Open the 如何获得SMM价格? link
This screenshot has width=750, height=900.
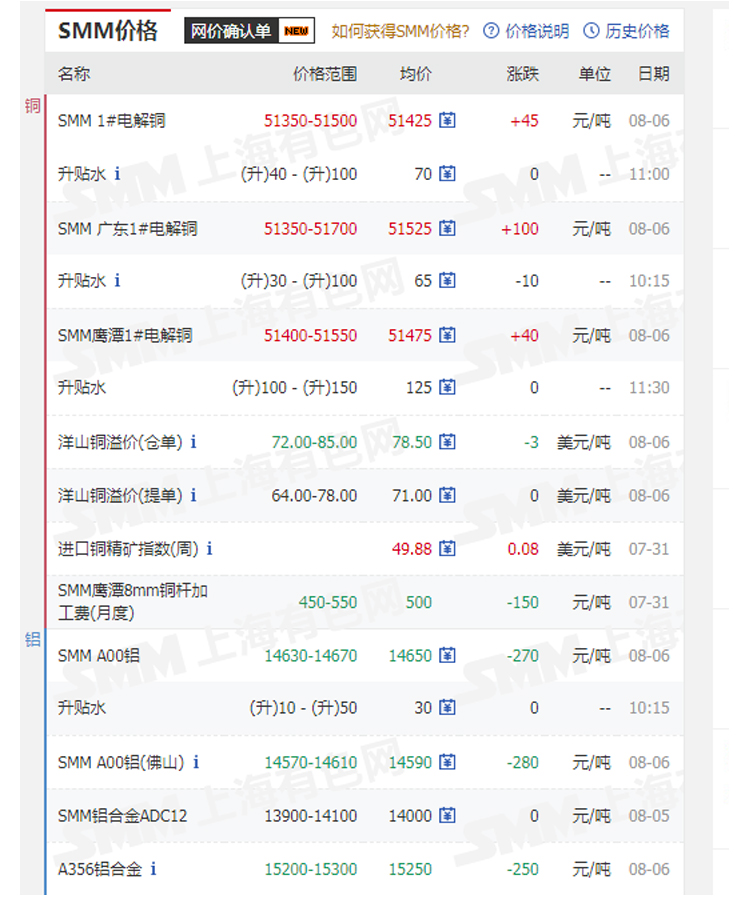[400, 31]
